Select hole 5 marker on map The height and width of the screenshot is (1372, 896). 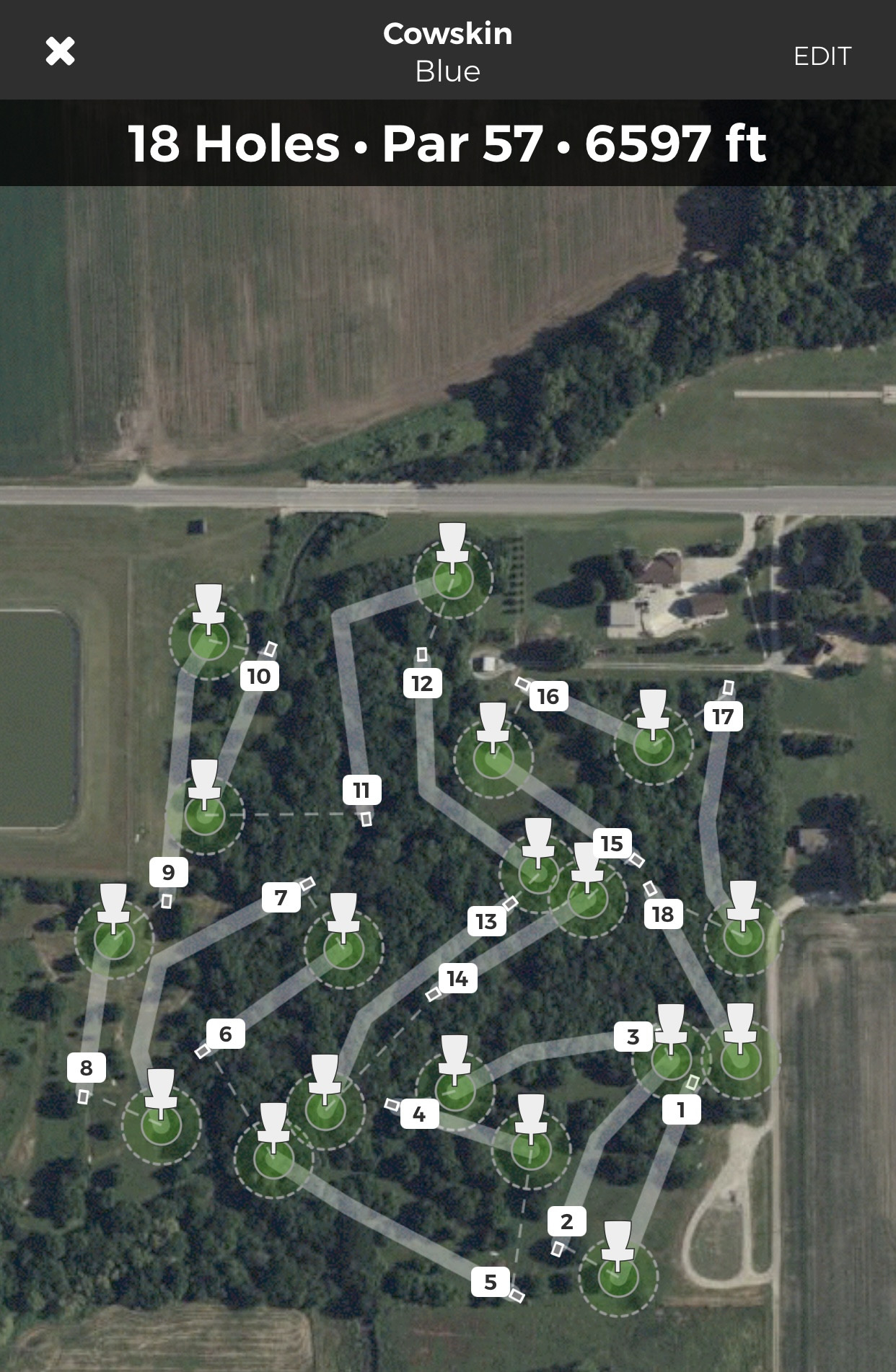490,1282
